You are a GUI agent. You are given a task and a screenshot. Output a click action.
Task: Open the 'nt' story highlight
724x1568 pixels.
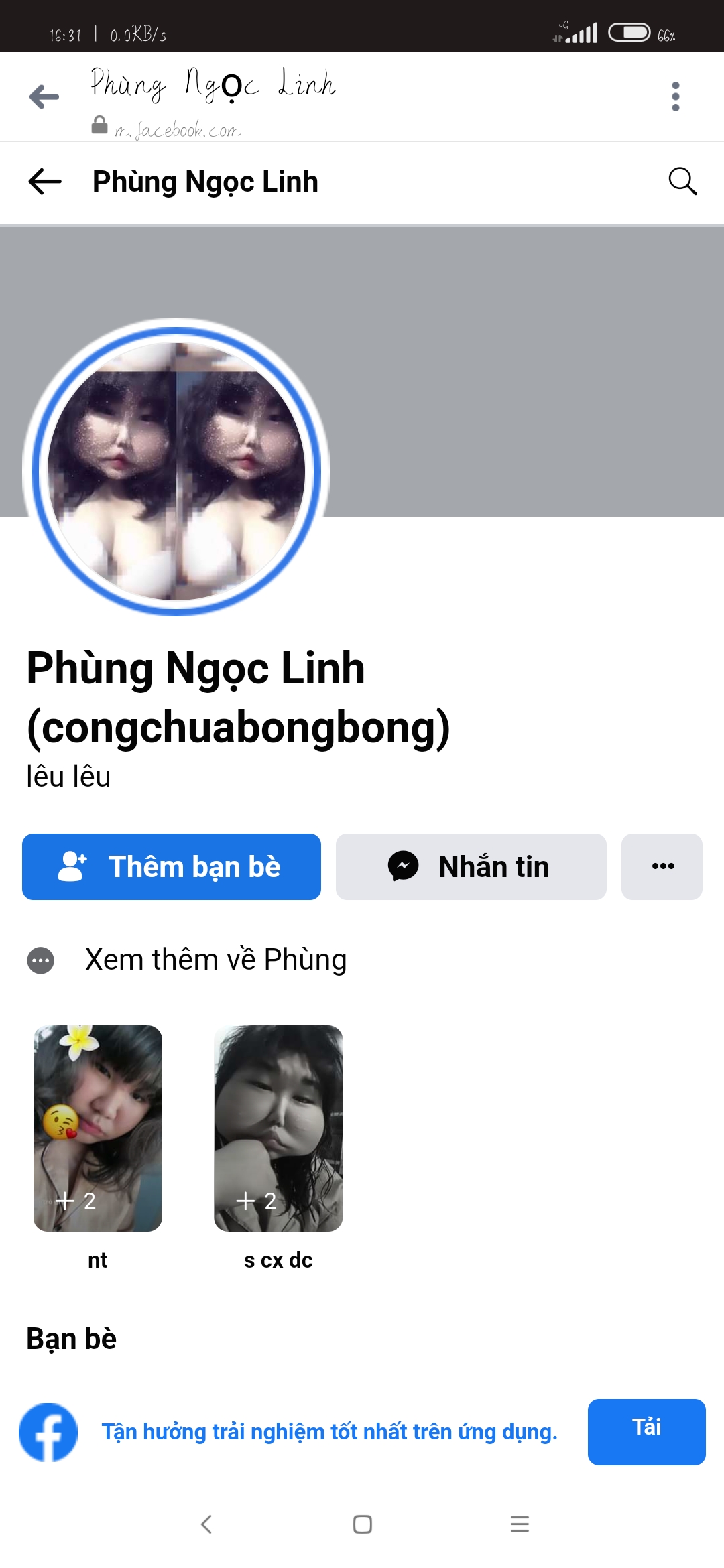pos(98,1128)
